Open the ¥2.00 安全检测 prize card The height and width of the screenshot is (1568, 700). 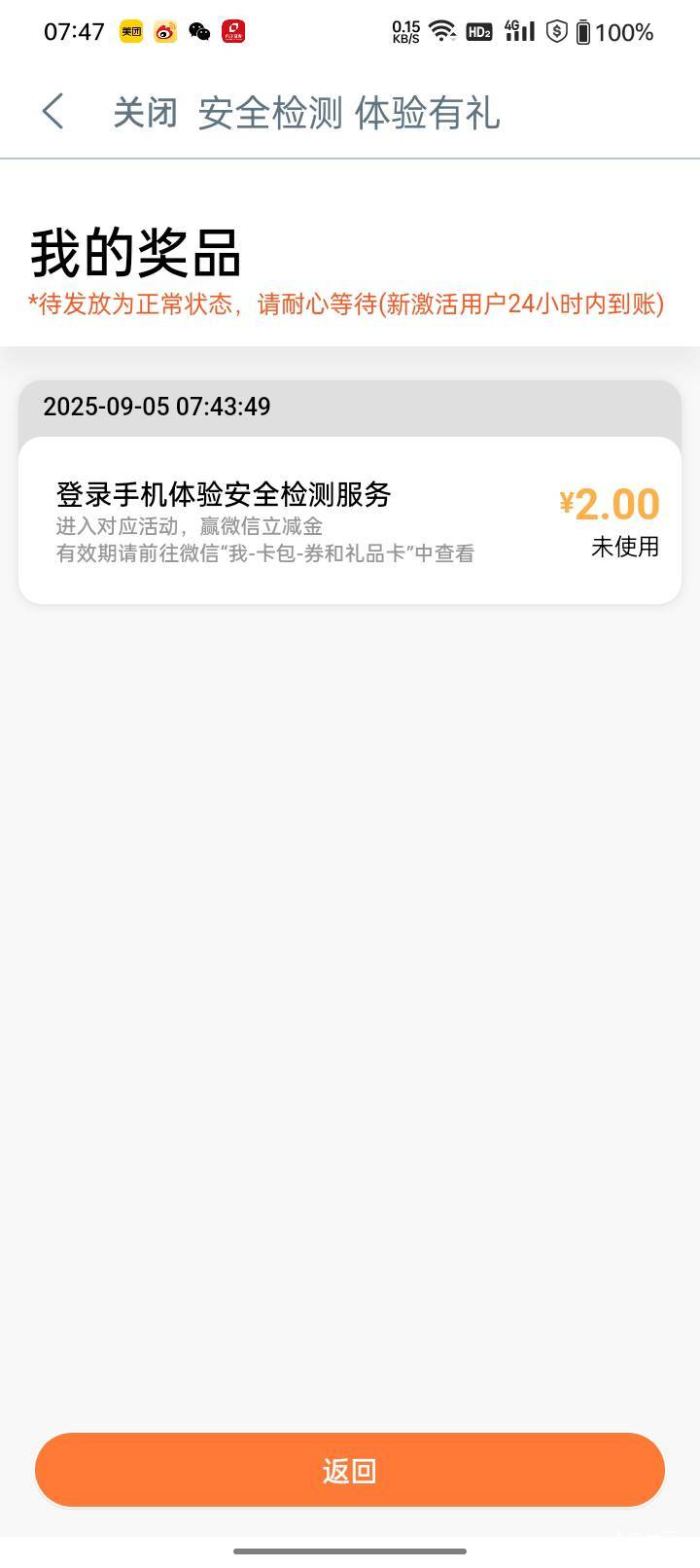[x=350, y=520]
